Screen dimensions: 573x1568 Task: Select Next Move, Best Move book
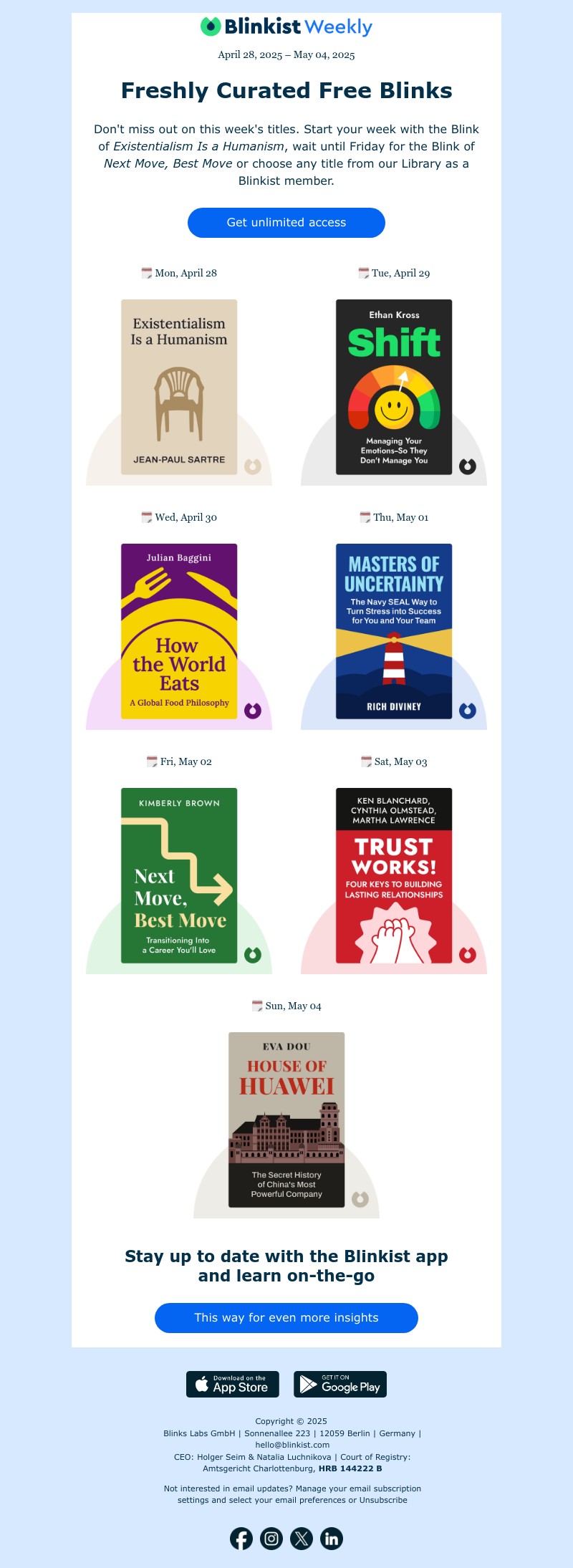coord(179,875)
